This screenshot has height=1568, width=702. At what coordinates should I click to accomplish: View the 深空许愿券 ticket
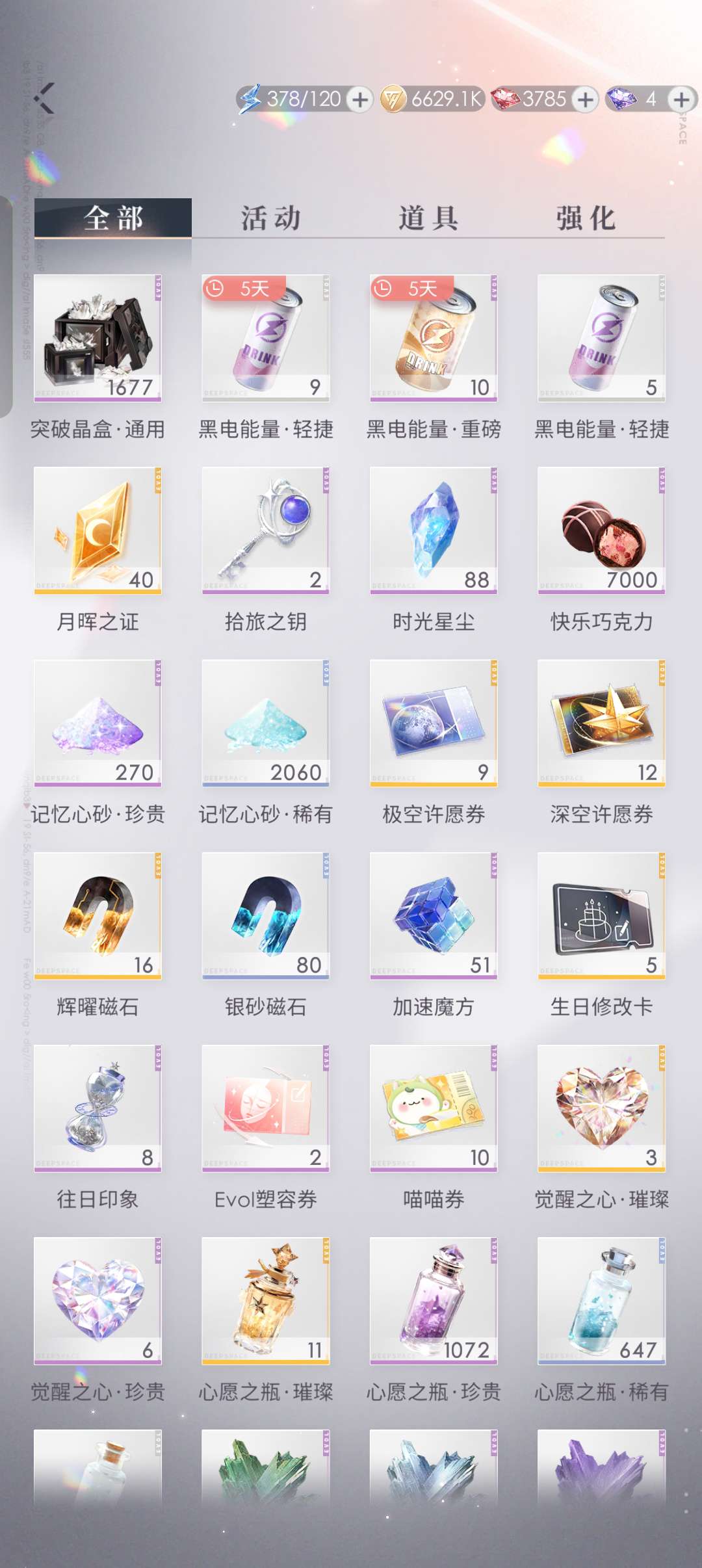[x=601, y=723]
